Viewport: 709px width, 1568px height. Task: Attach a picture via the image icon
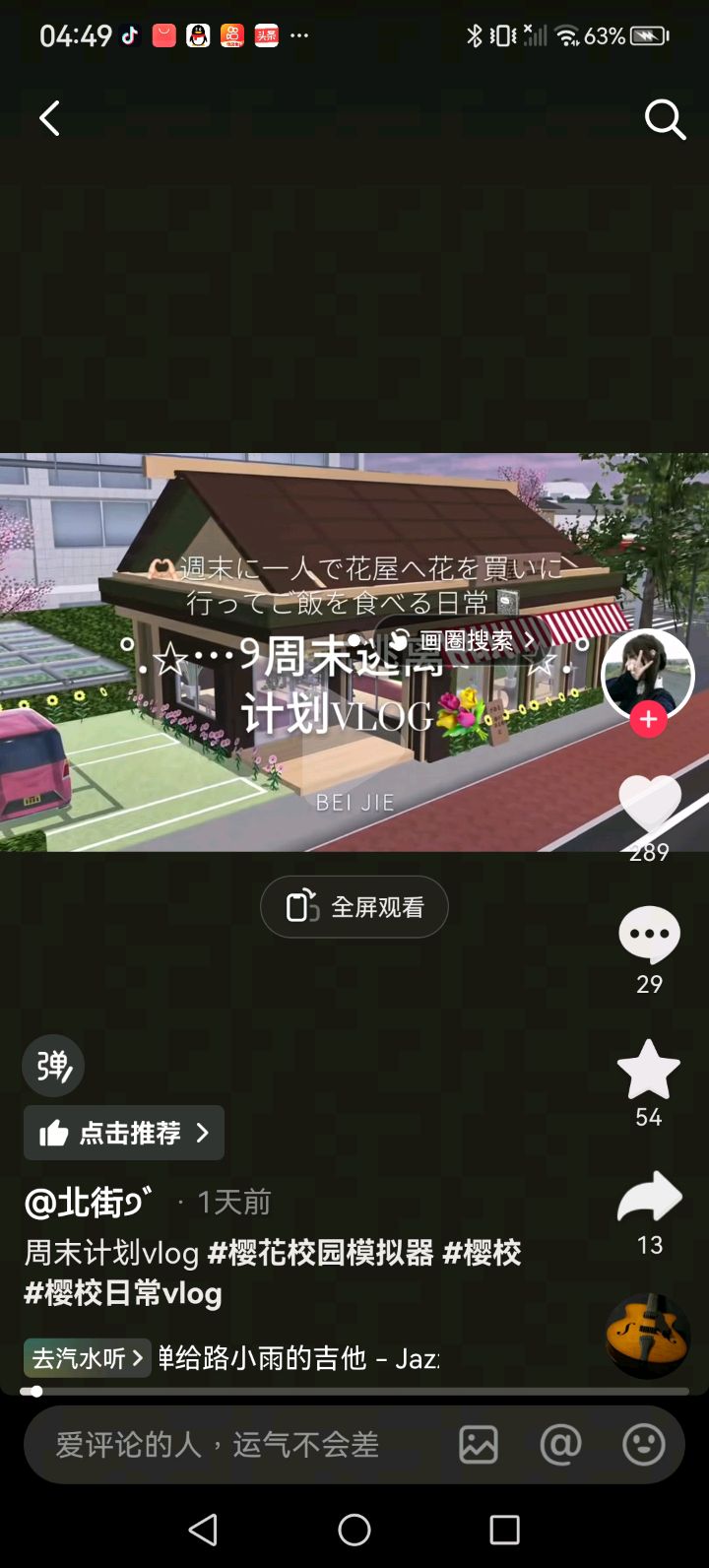coord(479,1445)
